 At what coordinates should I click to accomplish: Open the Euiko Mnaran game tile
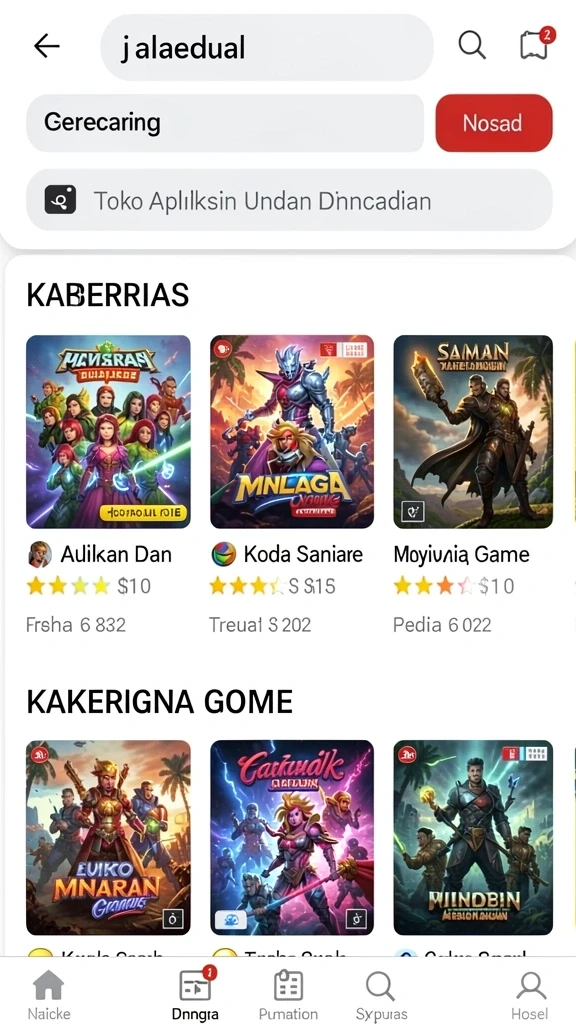coord(108,837)
